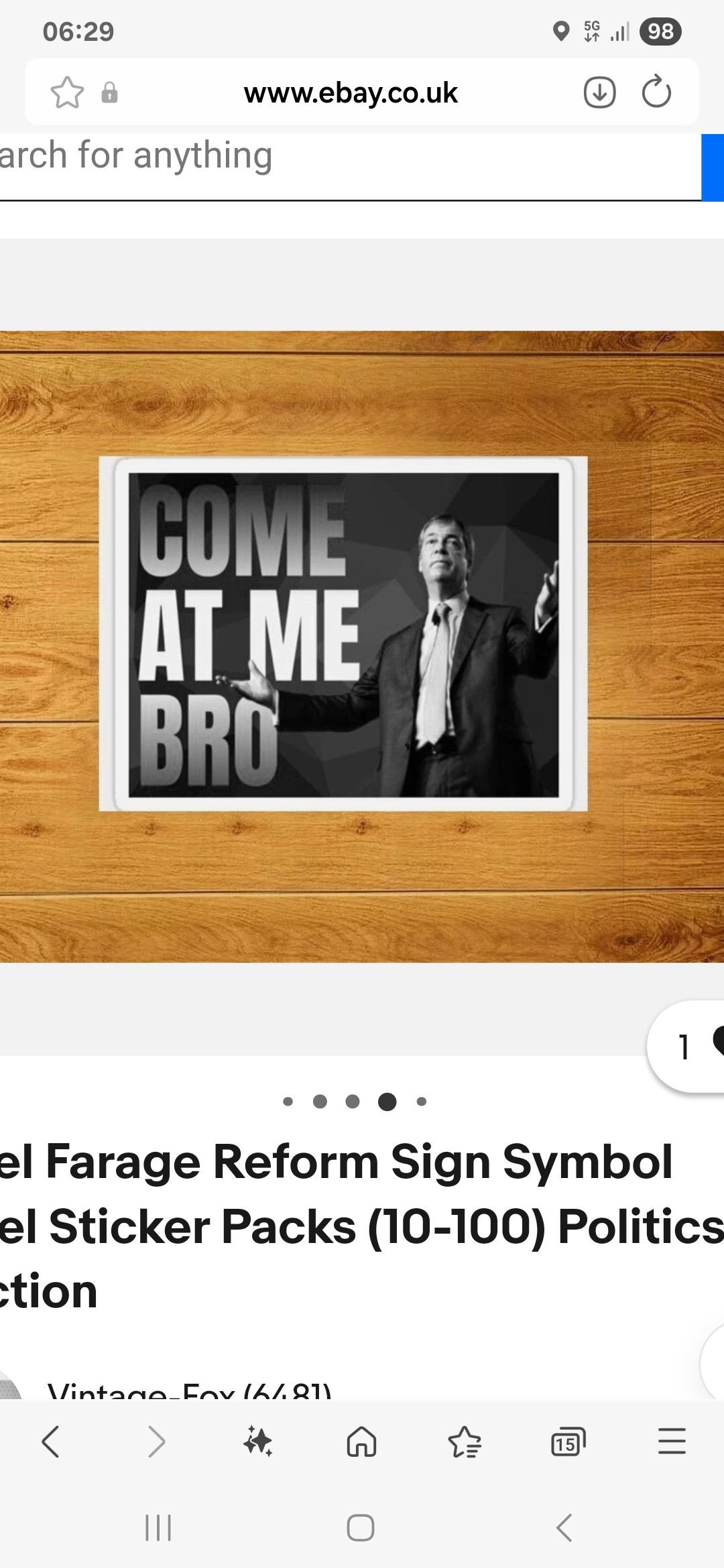Screen dimensions: 724x1568
Task: Go to the browser home page
Action: (x=361, y=1441)
